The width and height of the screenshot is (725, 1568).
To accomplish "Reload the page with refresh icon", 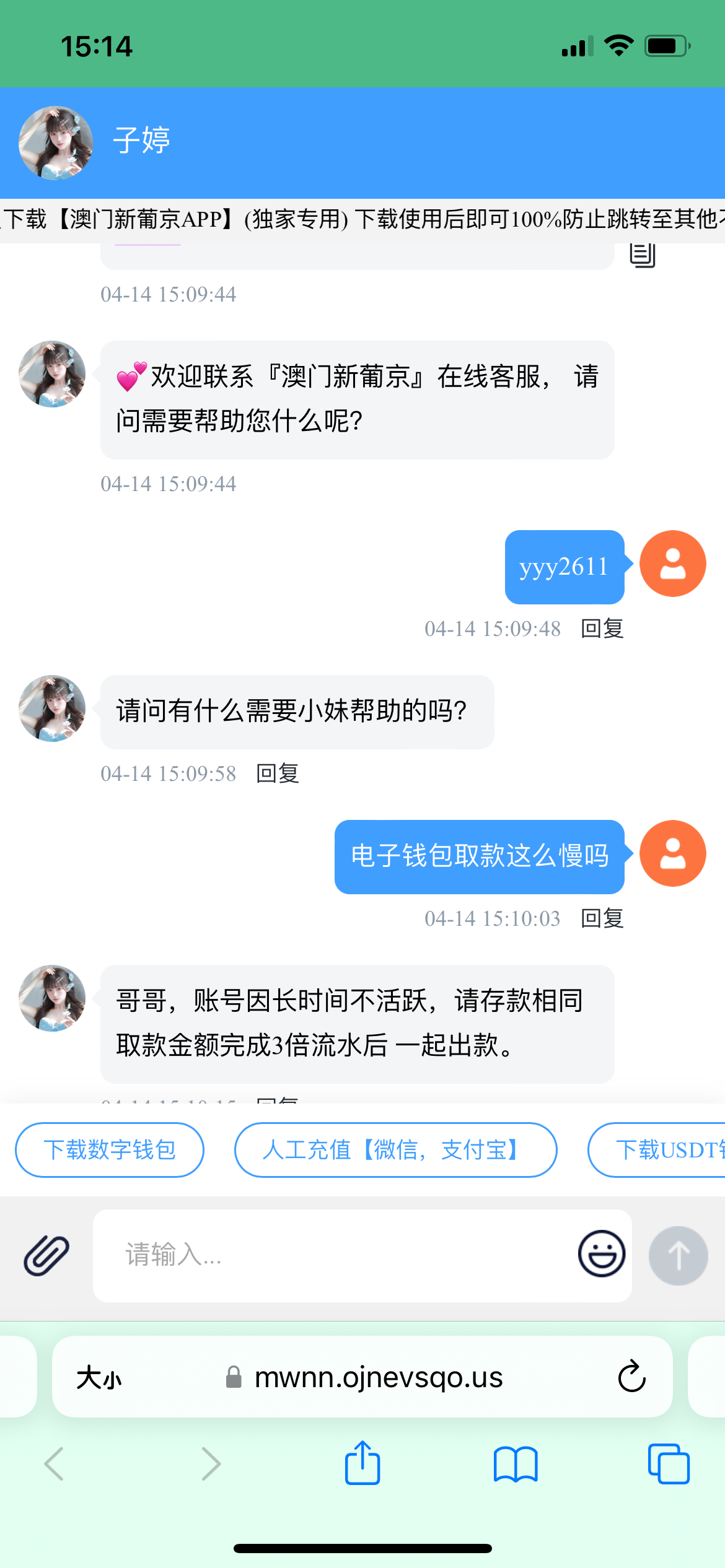I will (631, 1377).
